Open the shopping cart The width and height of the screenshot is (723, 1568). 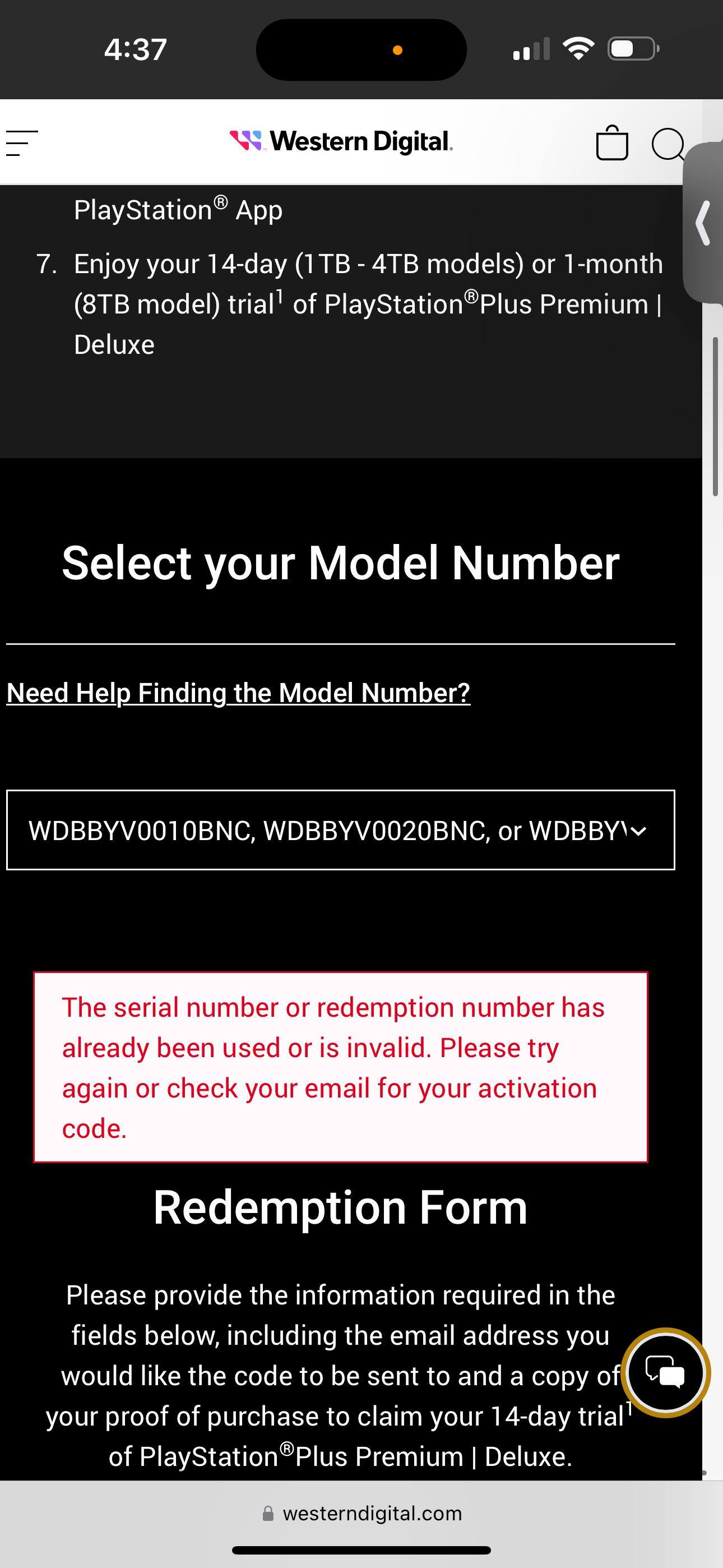click(611, 143)
